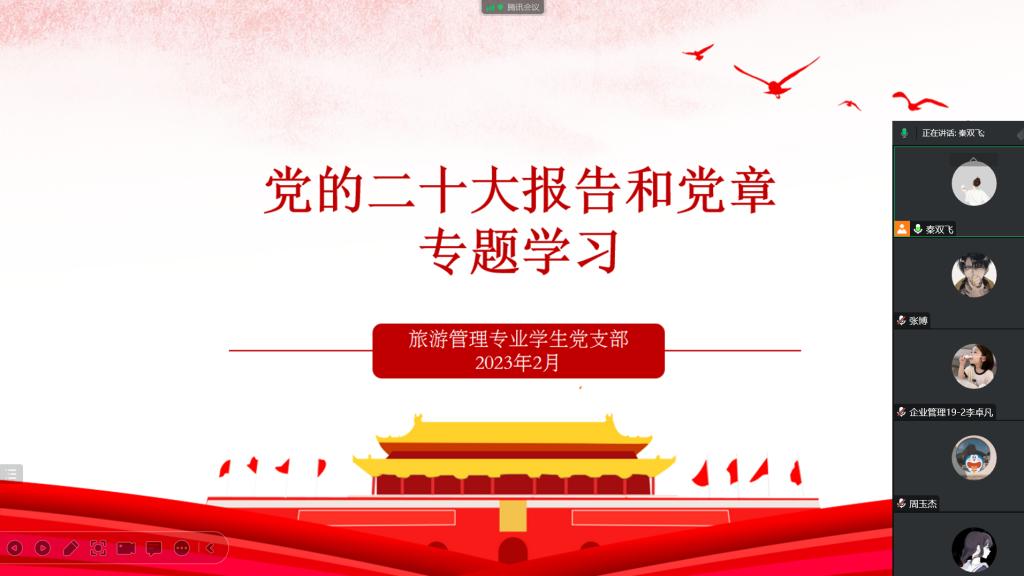Open the slide list menu button
The image size is (1024, 576).
(x=10, y=473)
